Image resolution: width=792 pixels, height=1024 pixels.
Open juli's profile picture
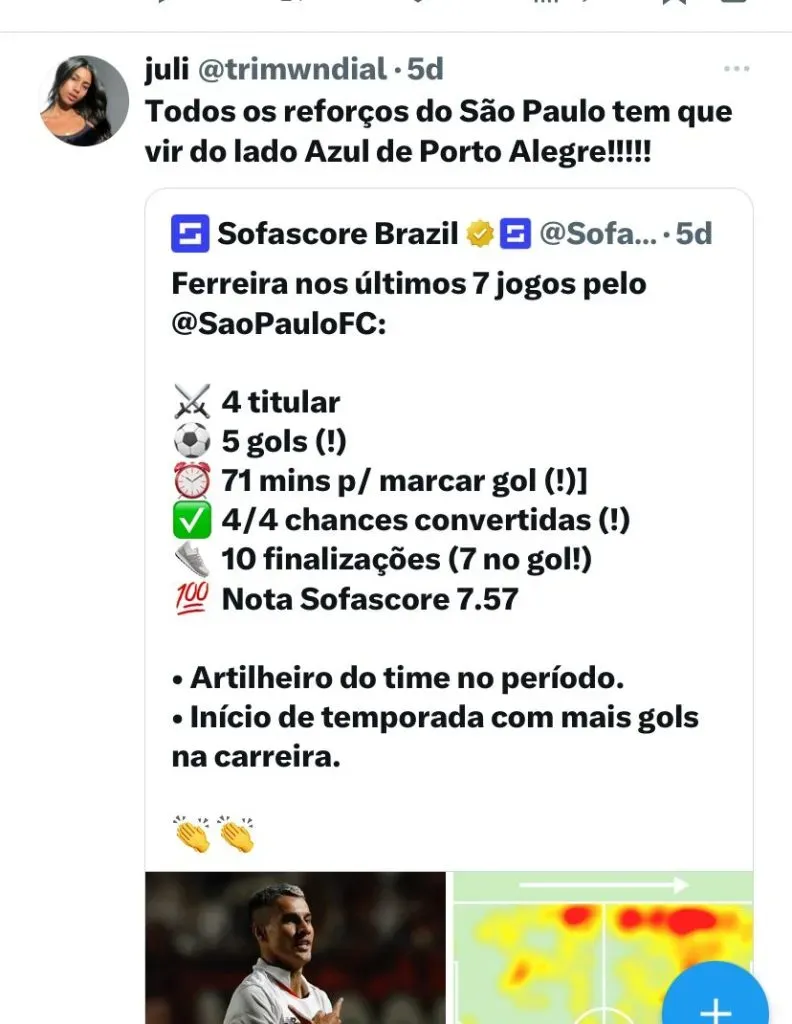pos(84,100)
